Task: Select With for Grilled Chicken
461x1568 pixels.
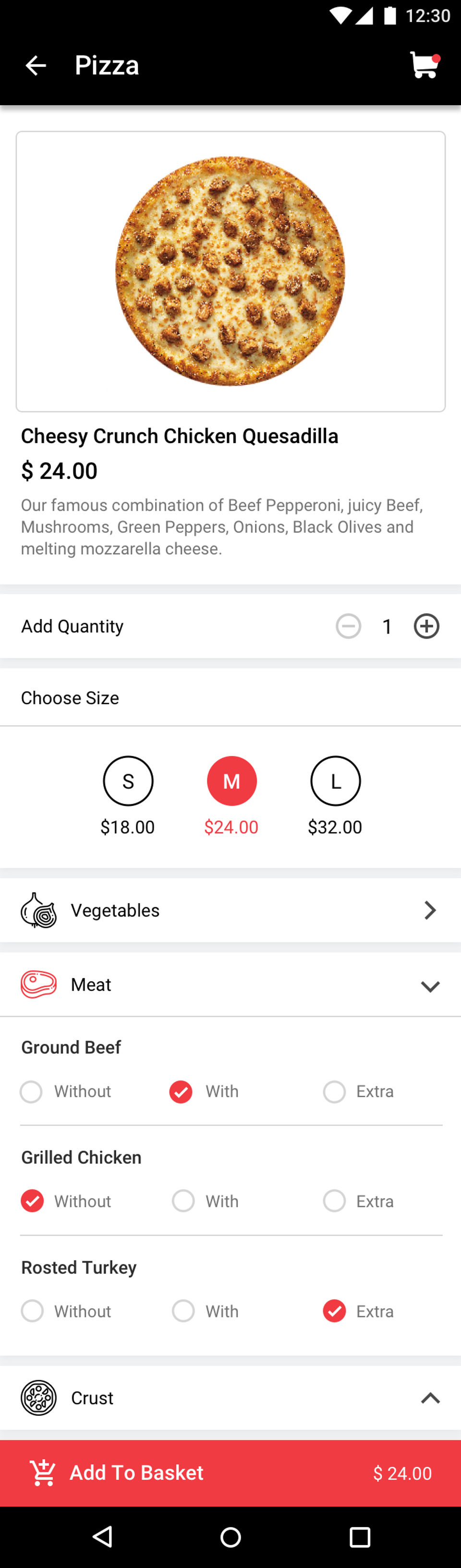Action: pyautogui.click(x=182, y=1201)
